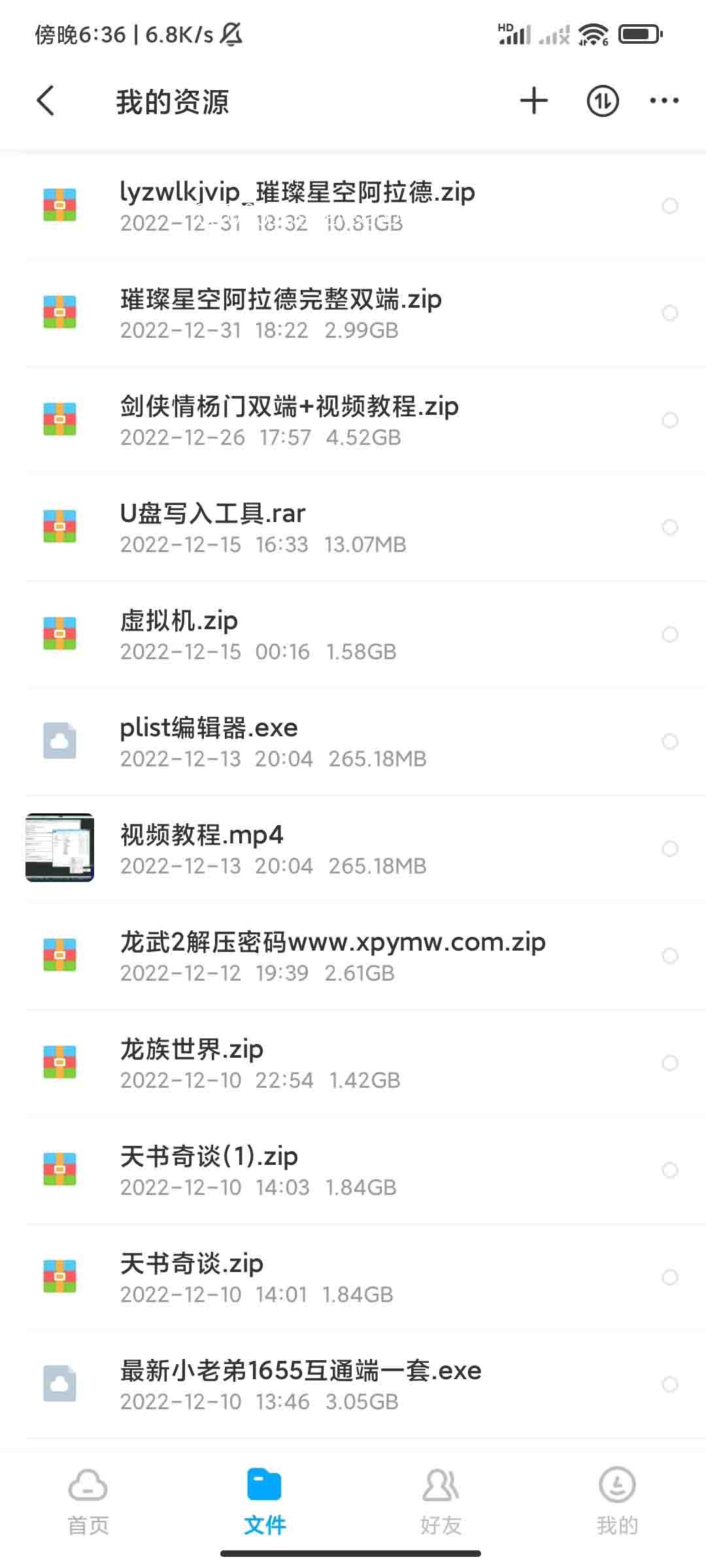Tap the plus icon to add

pos(533,101)
